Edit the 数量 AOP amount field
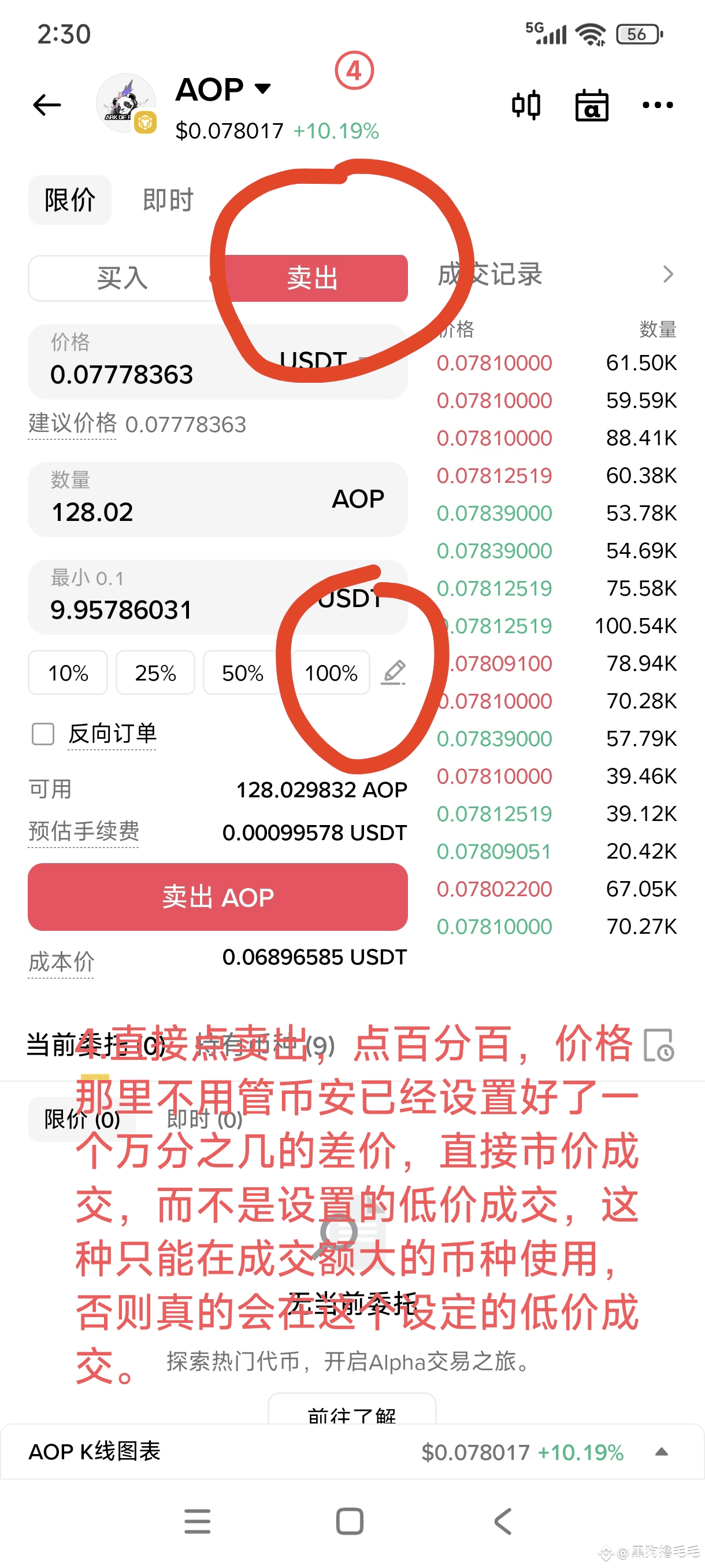 pos(217,499)
